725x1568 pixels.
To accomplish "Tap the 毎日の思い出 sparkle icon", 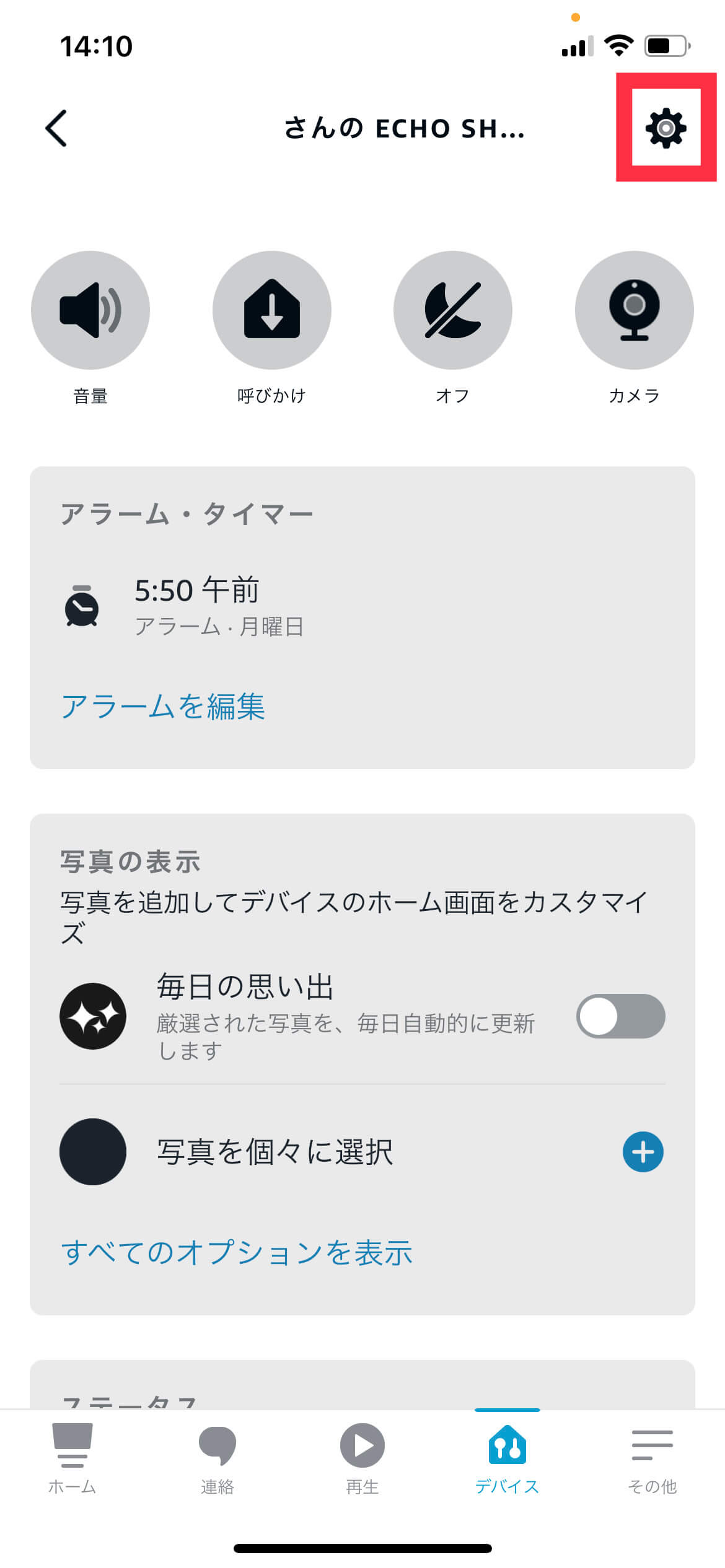I will click(x=93, y=1016).
